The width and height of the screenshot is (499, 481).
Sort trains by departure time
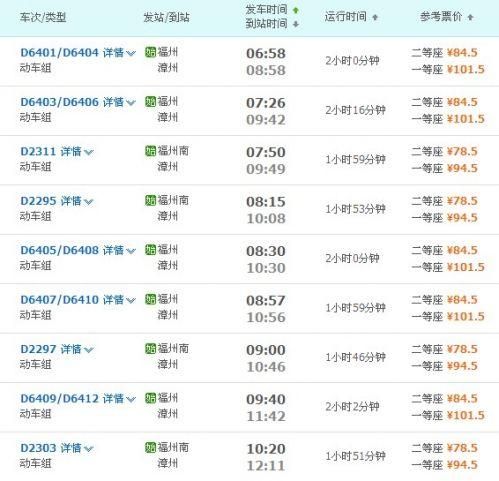pyautogui.click(x=272, y=10)
